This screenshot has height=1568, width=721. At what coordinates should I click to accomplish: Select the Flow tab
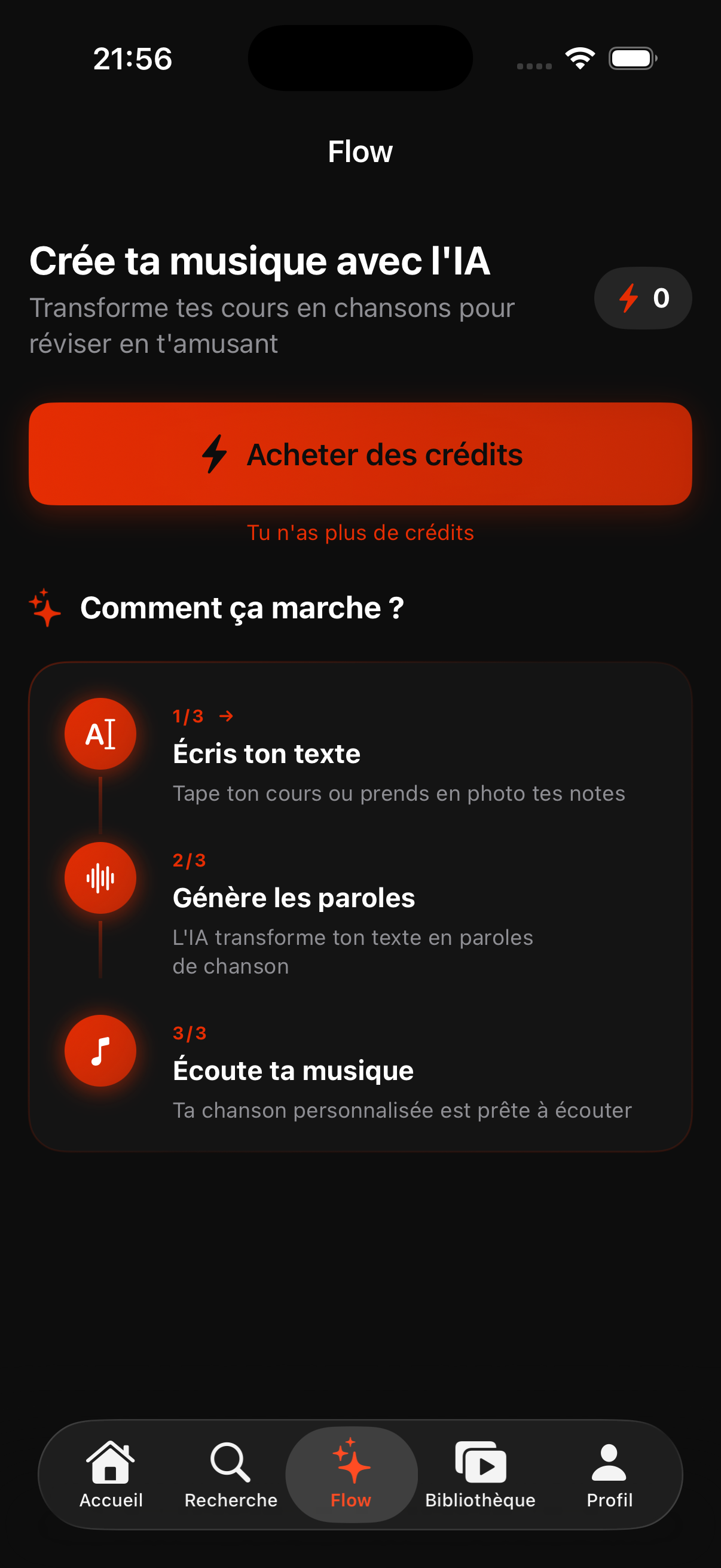click(351, 1474)
